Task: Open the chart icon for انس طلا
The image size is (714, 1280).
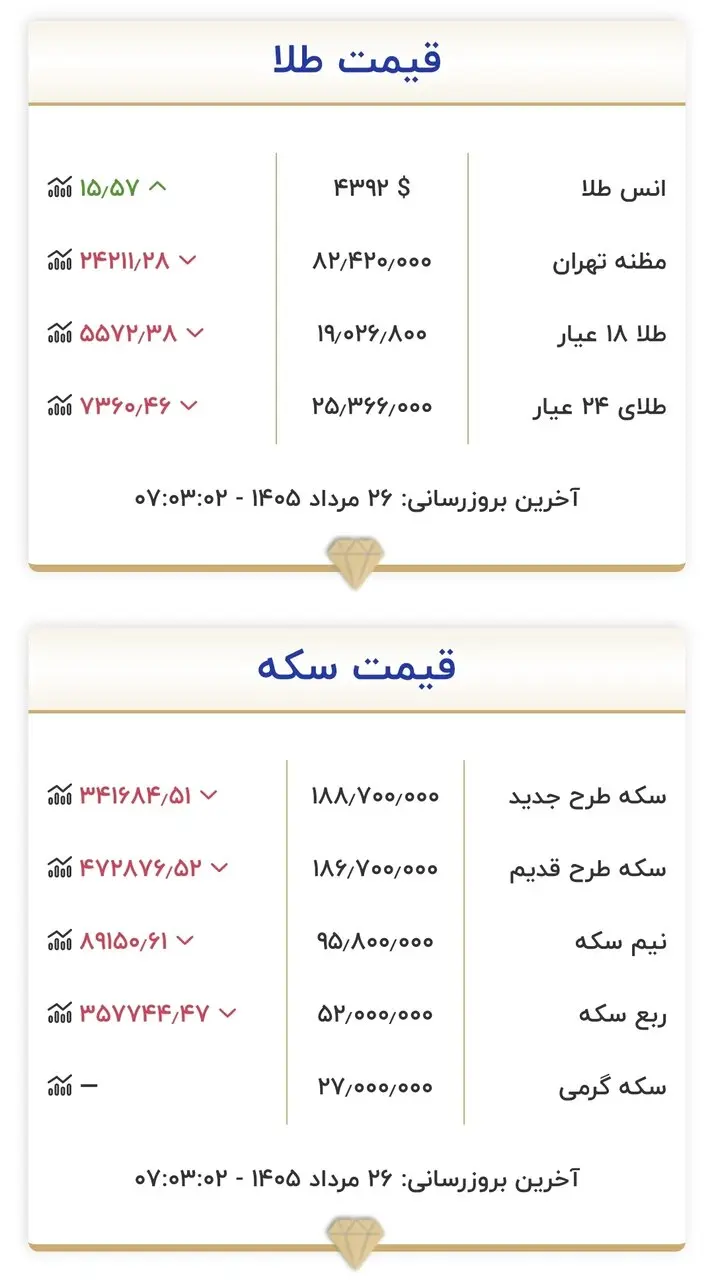Action: tap(60, 187)
